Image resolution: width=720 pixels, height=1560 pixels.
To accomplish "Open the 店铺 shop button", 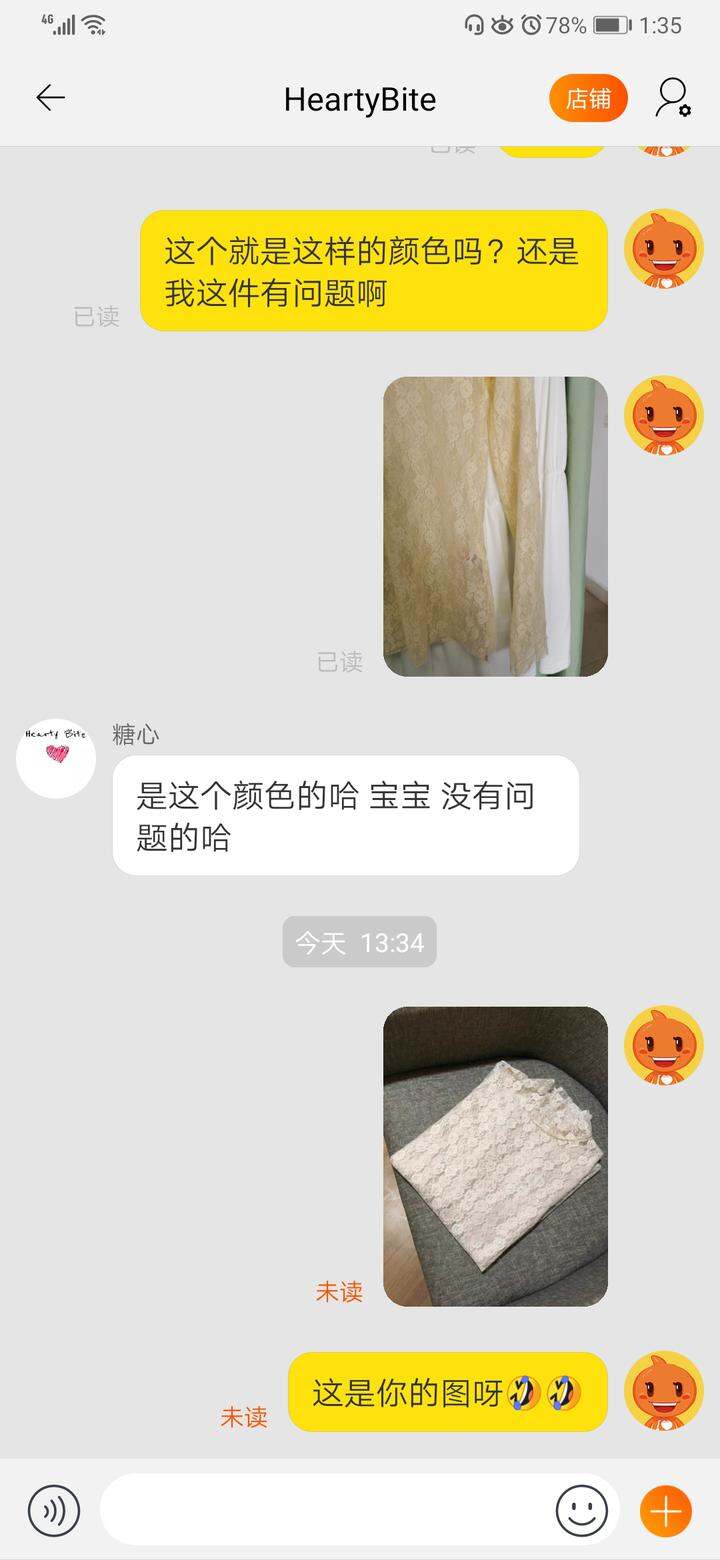I will [588, 99].
